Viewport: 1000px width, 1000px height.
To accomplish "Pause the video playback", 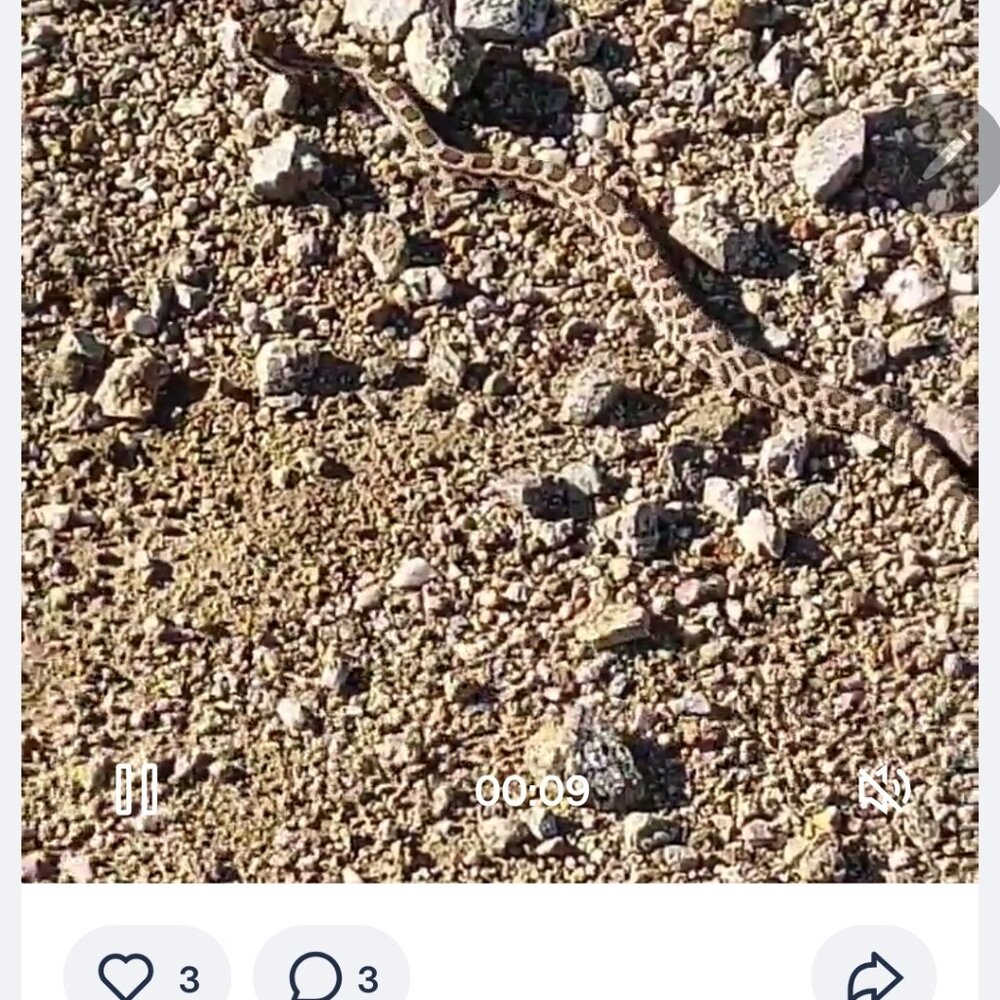I will click(136, 789).
